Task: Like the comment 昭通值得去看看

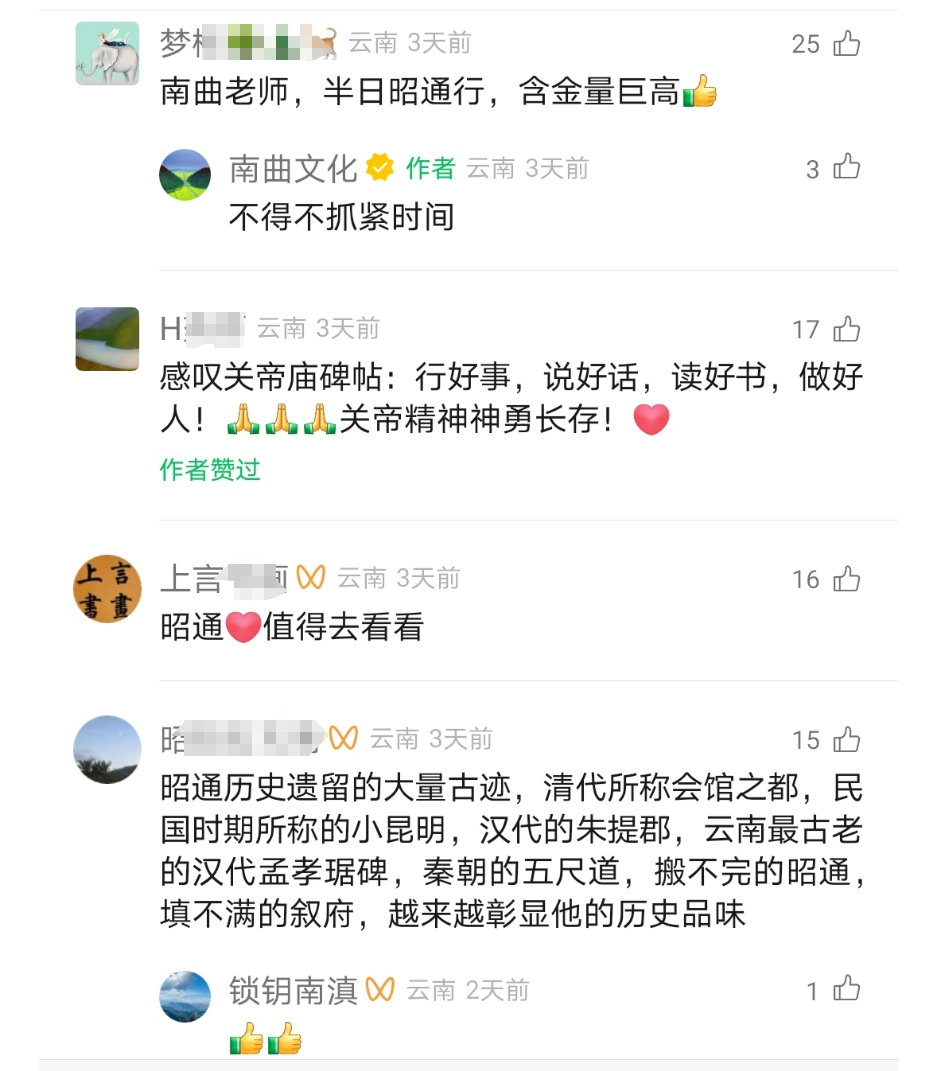Action: pyautogui.click(x=846, y=579)
